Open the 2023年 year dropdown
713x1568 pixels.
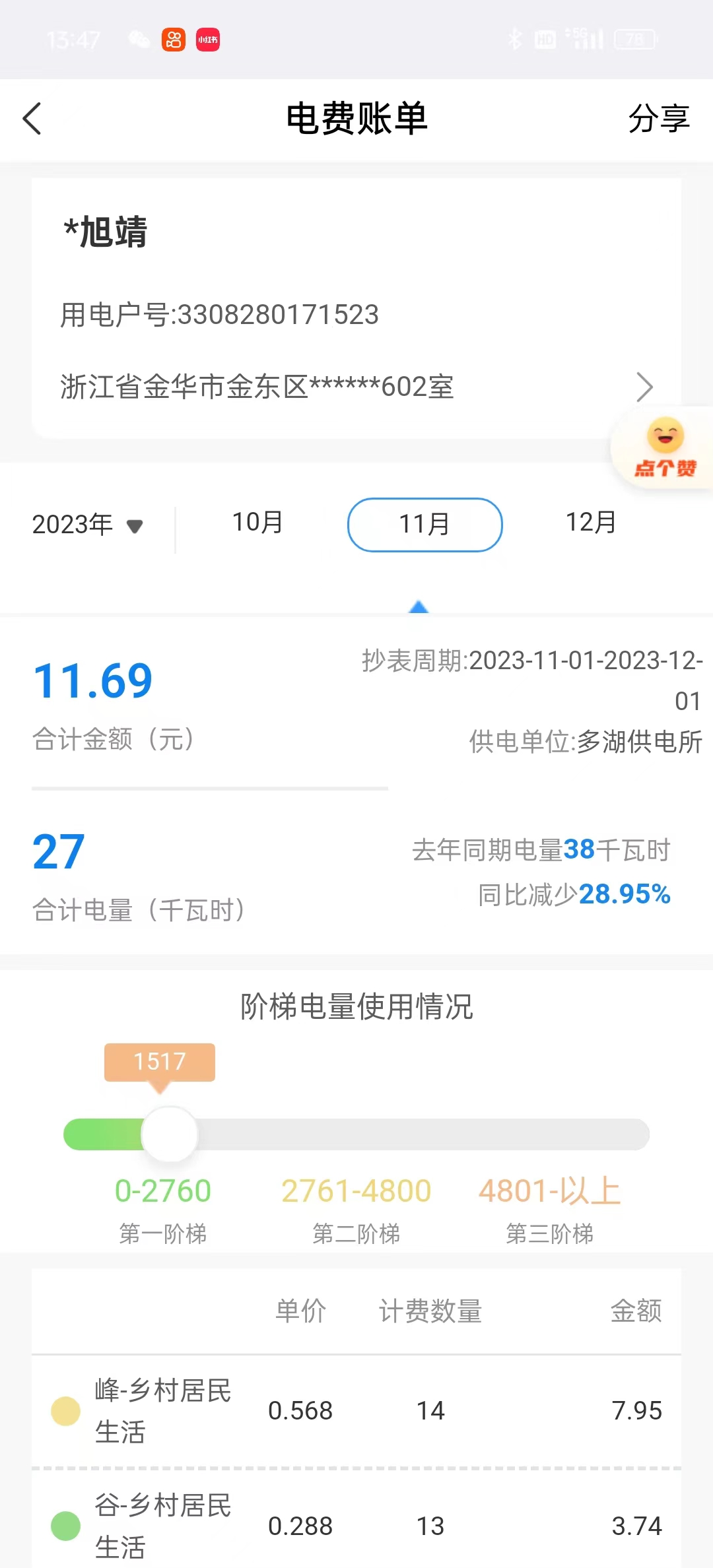coord(88,525)
